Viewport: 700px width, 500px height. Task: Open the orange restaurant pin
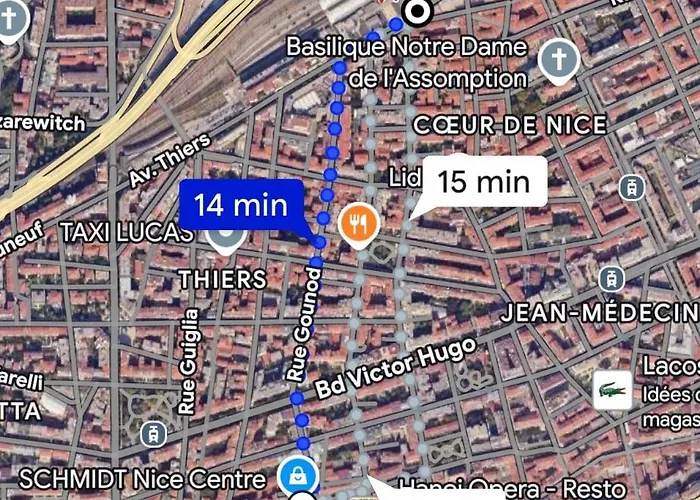pyautogui.click(x=357, y=224)
